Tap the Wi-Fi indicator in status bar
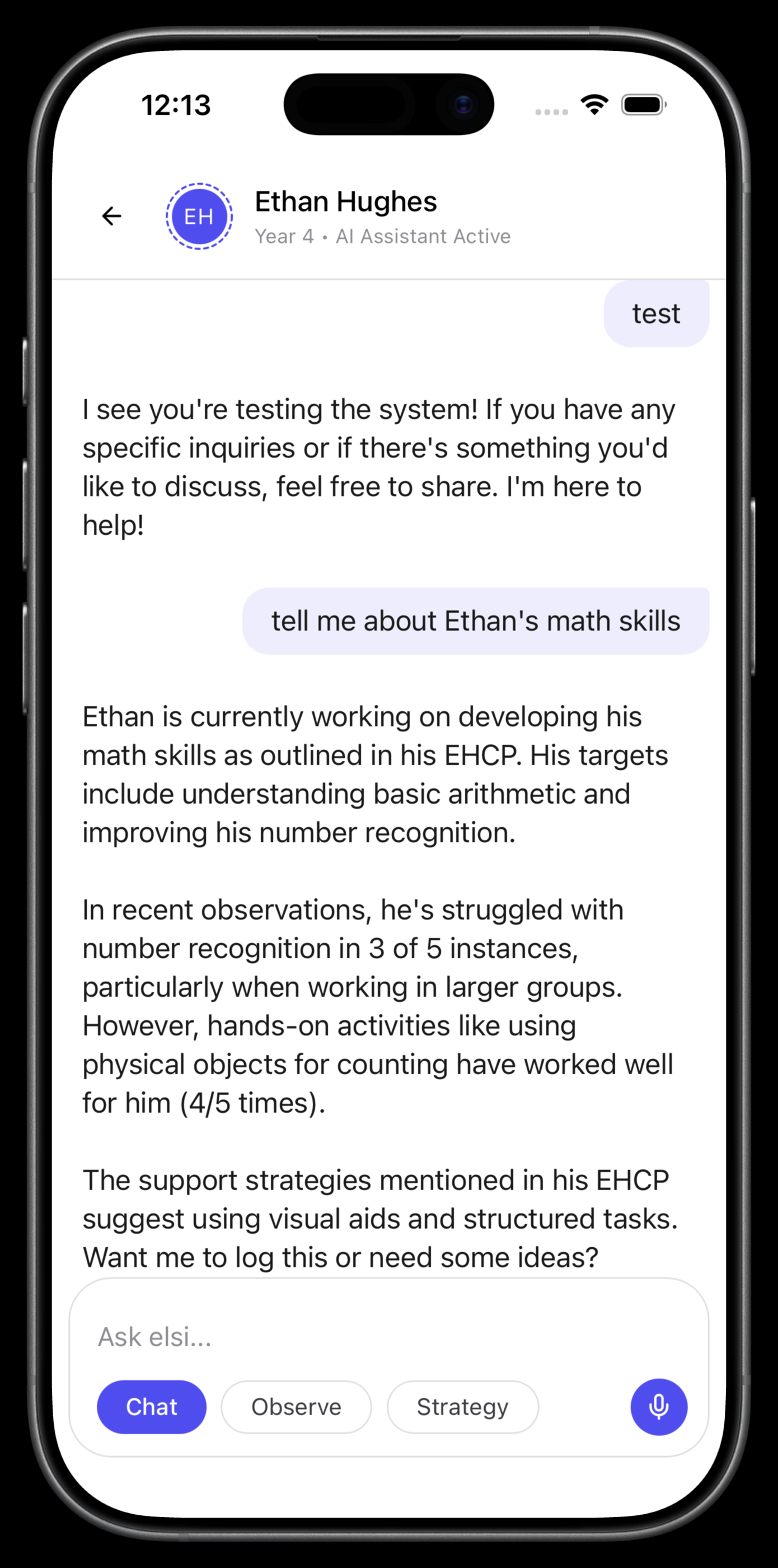This screenshot has width=778, height=1568. click(594, 105)
